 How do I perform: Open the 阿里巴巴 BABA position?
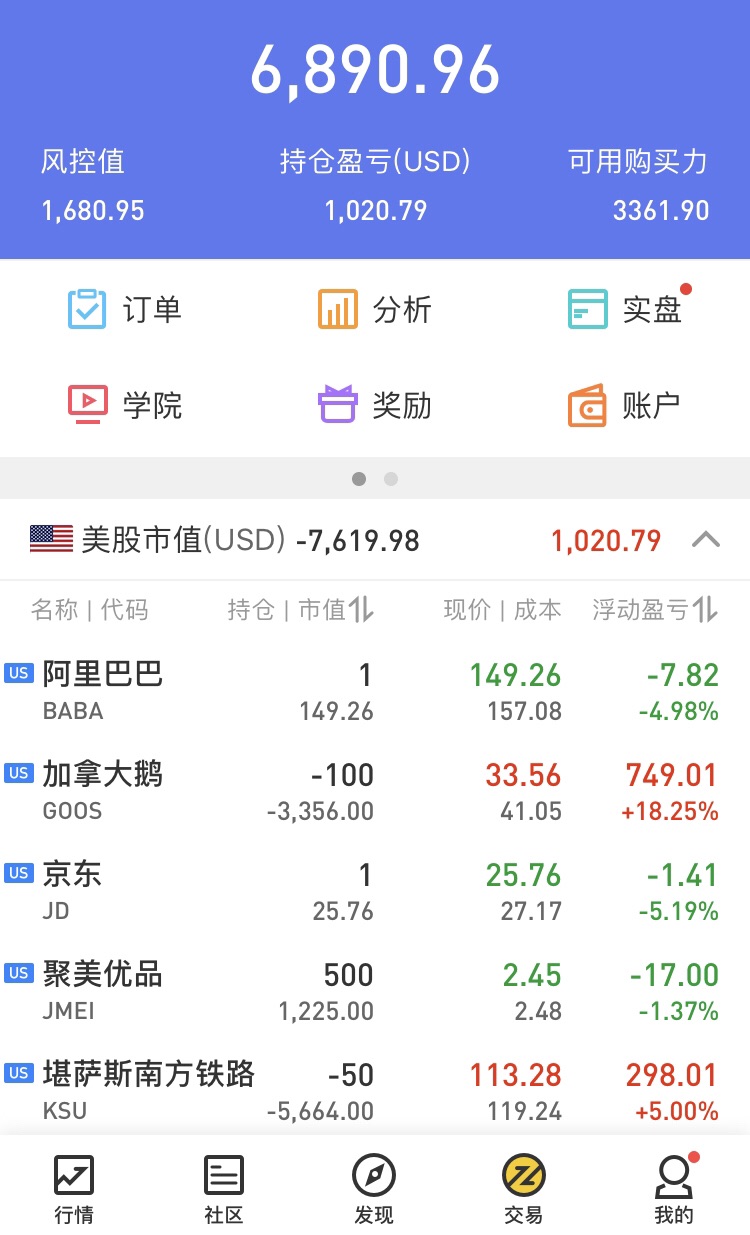point(375,690)
